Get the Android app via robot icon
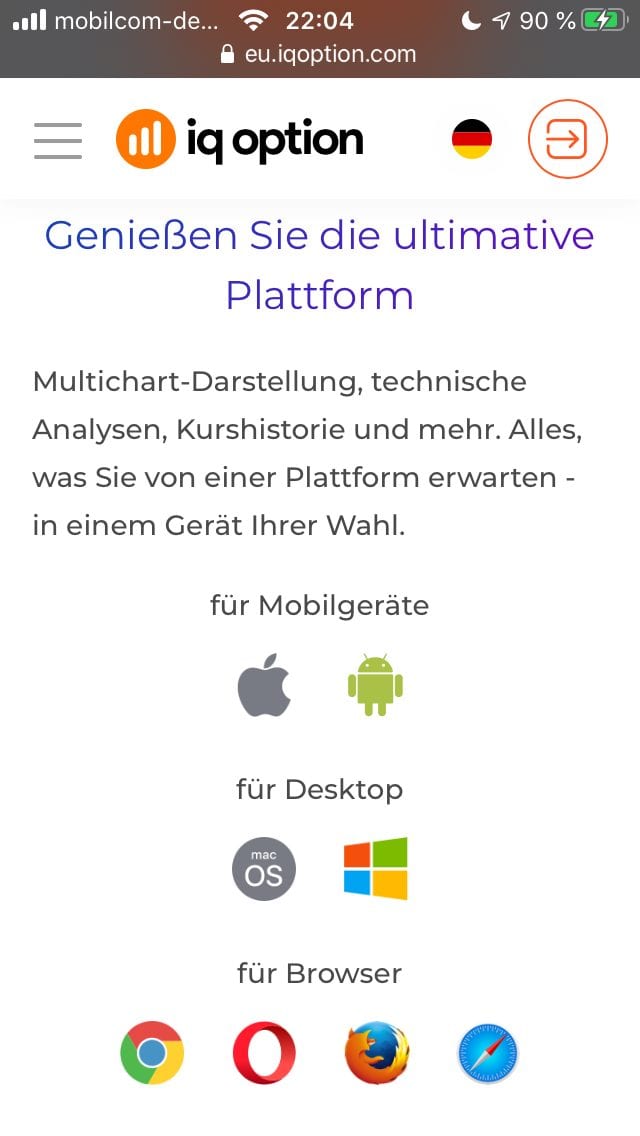The height and width of the screenshot is (1136, 640). 375,685
